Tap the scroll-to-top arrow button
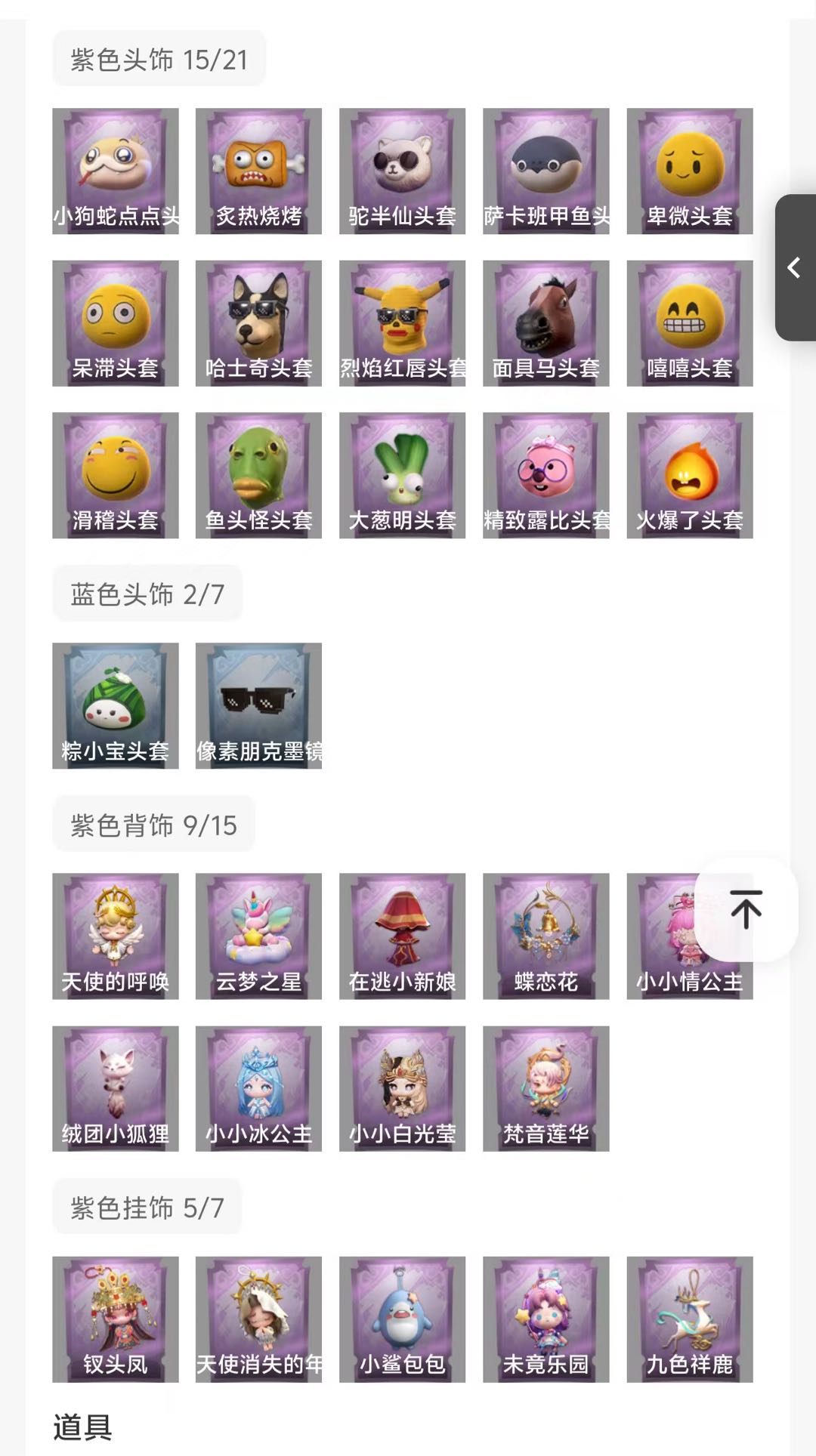The image size is (816, 1456). pos(746,909)
